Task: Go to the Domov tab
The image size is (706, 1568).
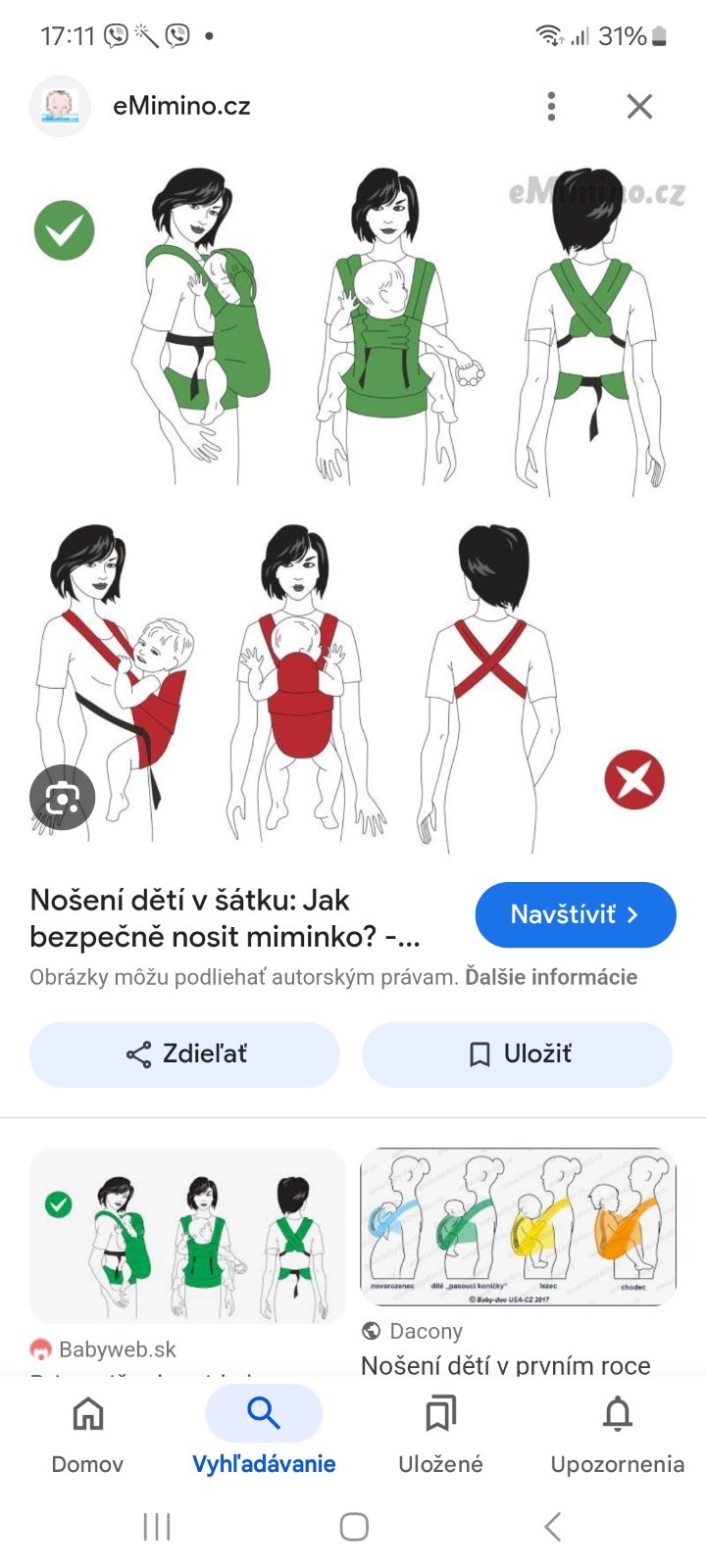Action: (88, 1432)
